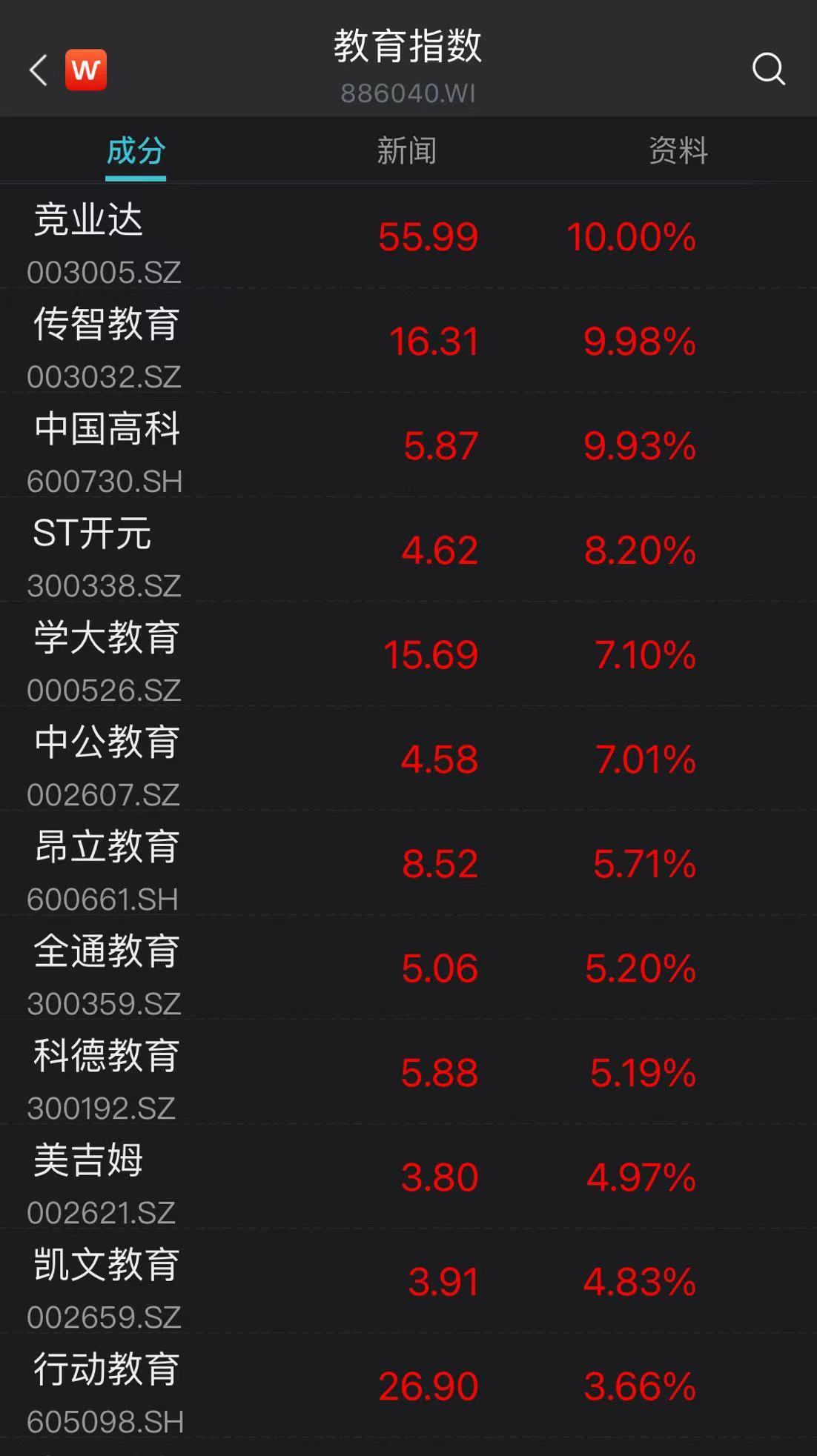Open the 竞业达 stock row
Viewport: 817px width, 1456px height.
point(408,236)
